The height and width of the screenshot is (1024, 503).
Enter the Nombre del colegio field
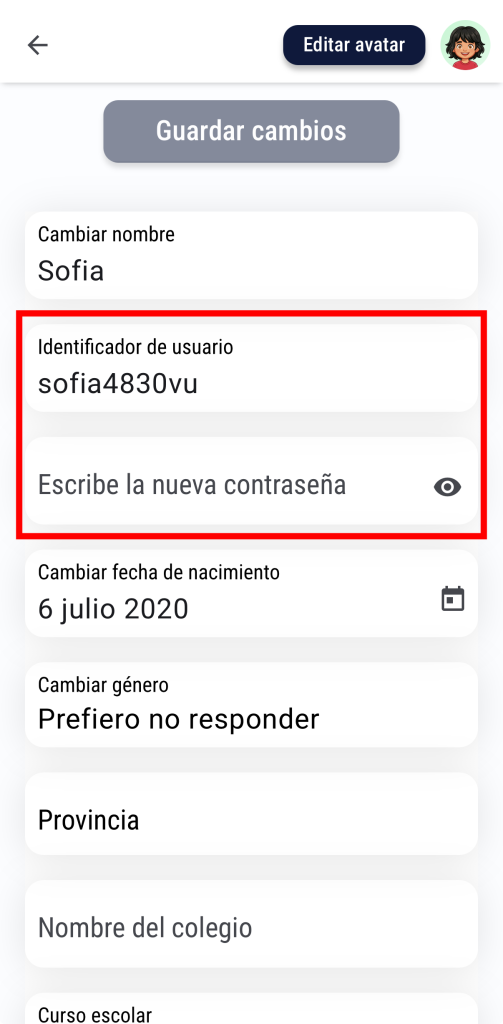click(252, 924)
